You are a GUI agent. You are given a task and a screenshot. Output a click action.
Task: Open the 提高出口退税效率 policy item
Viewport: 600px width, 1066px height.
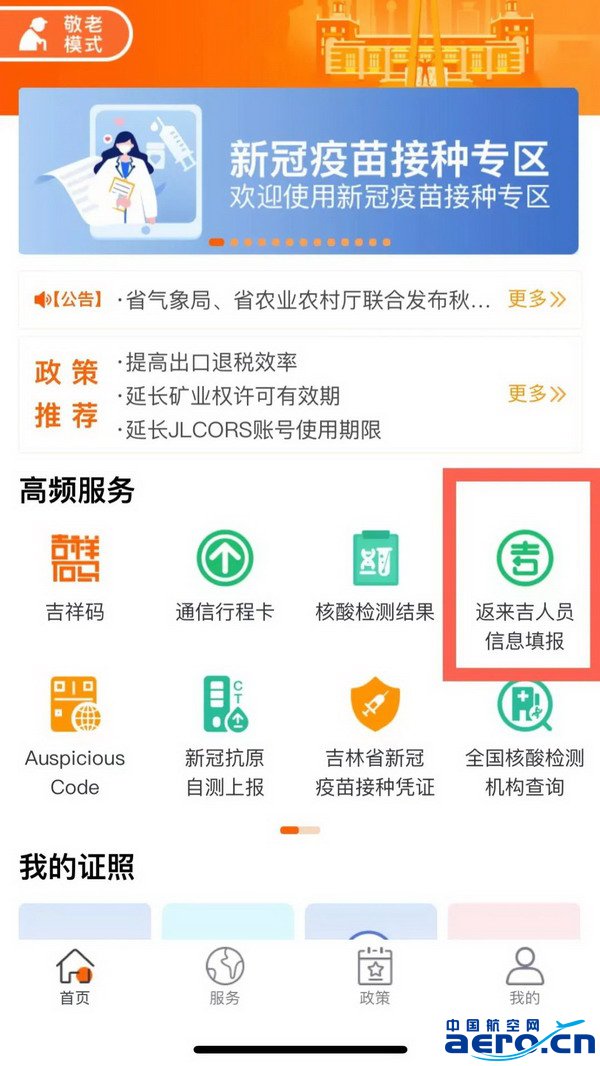[x=212, y=361]
